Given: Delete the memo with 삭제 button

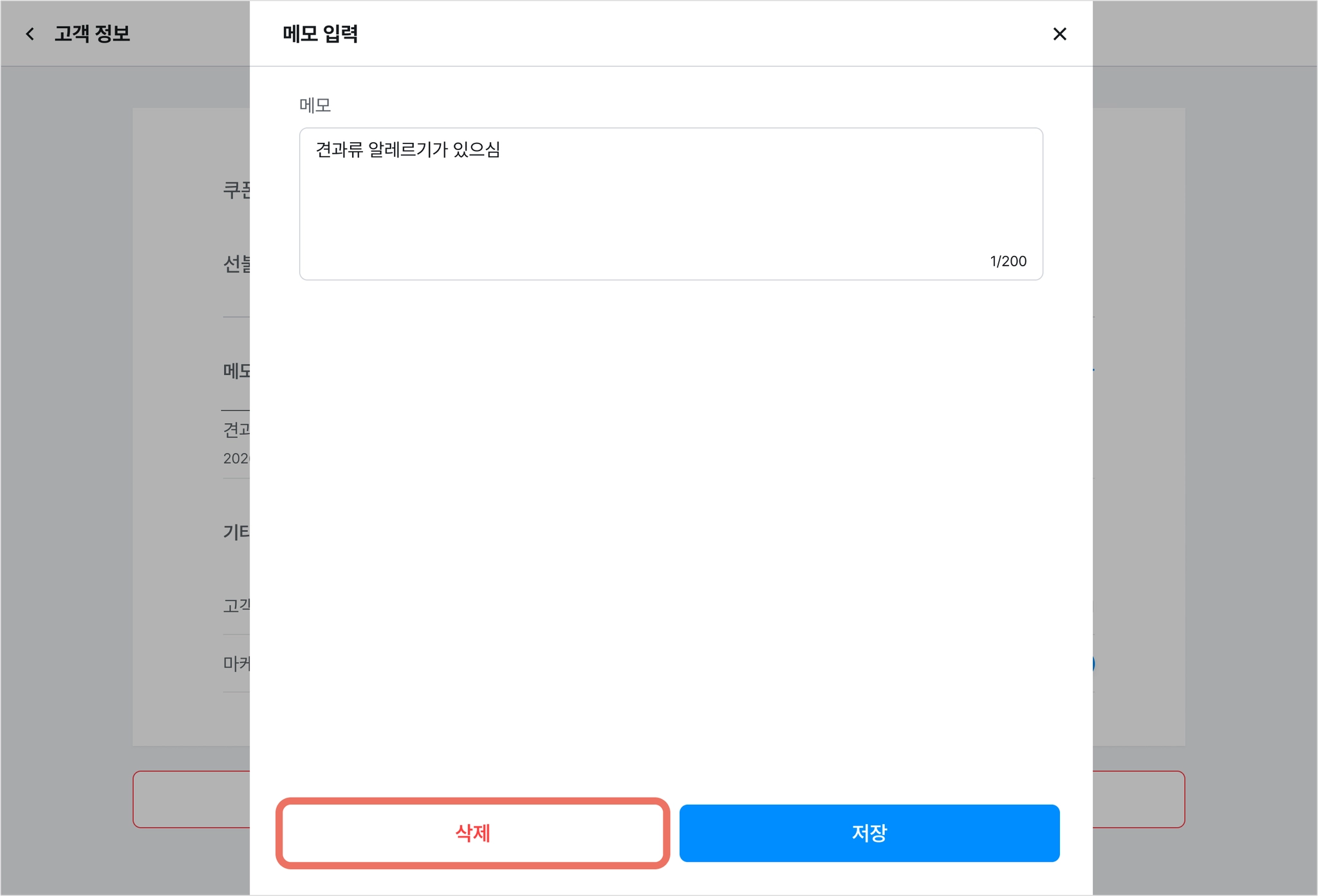Looking at the screenshot, I should click(473, 833).
